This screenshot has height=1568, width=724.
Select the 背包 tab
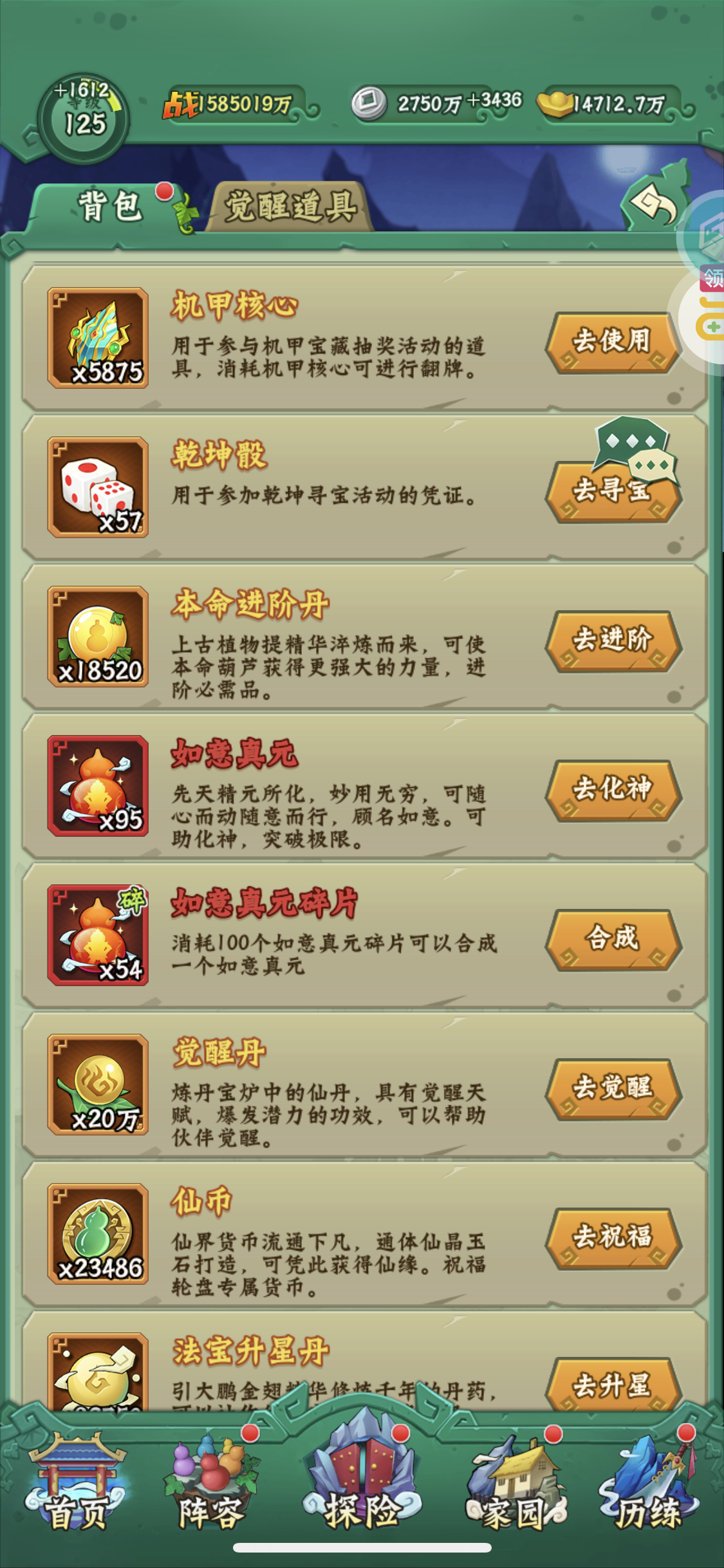click(x=109, y=207)
